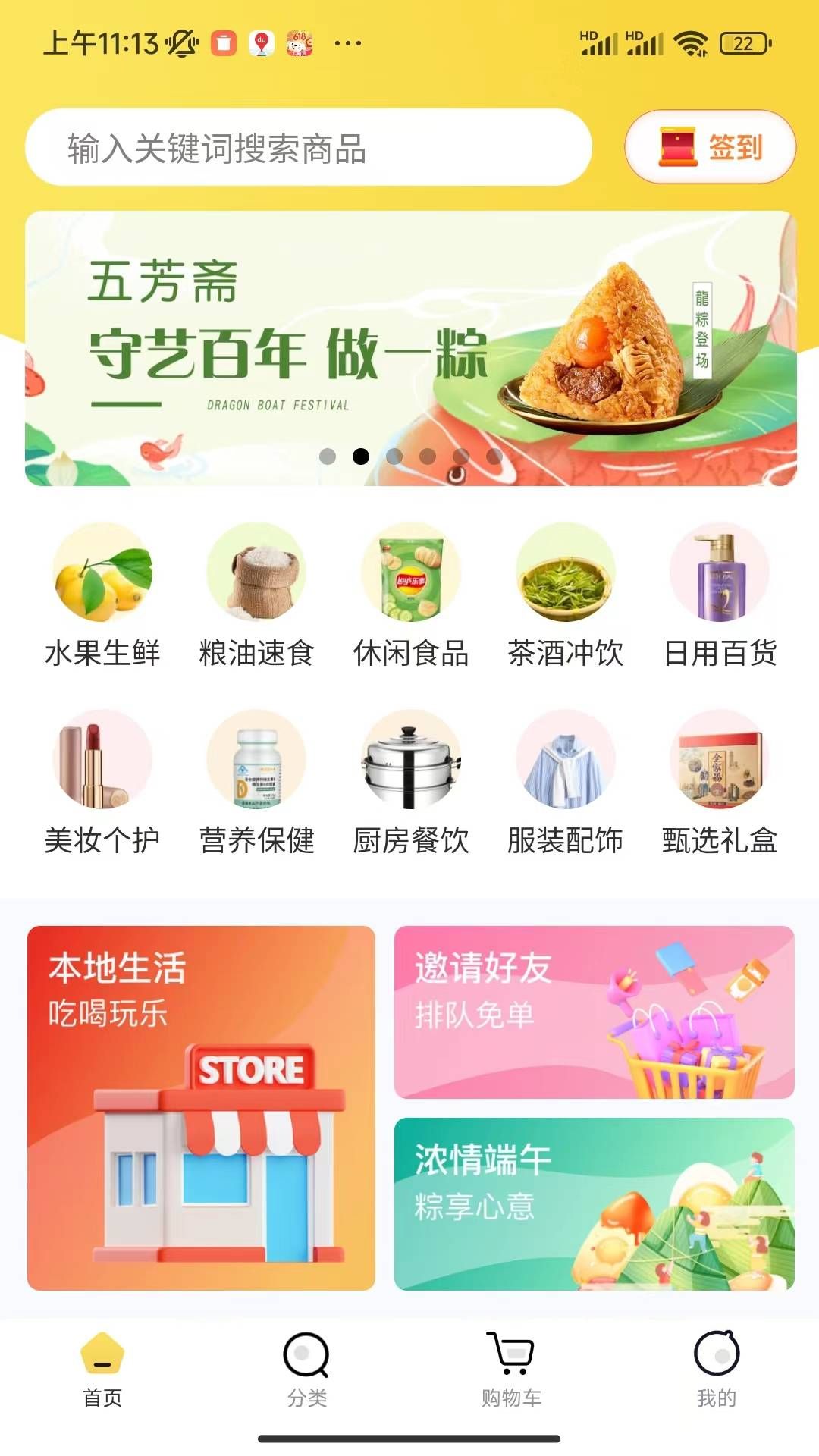Tap the keyword search box

tap(308, 147)
